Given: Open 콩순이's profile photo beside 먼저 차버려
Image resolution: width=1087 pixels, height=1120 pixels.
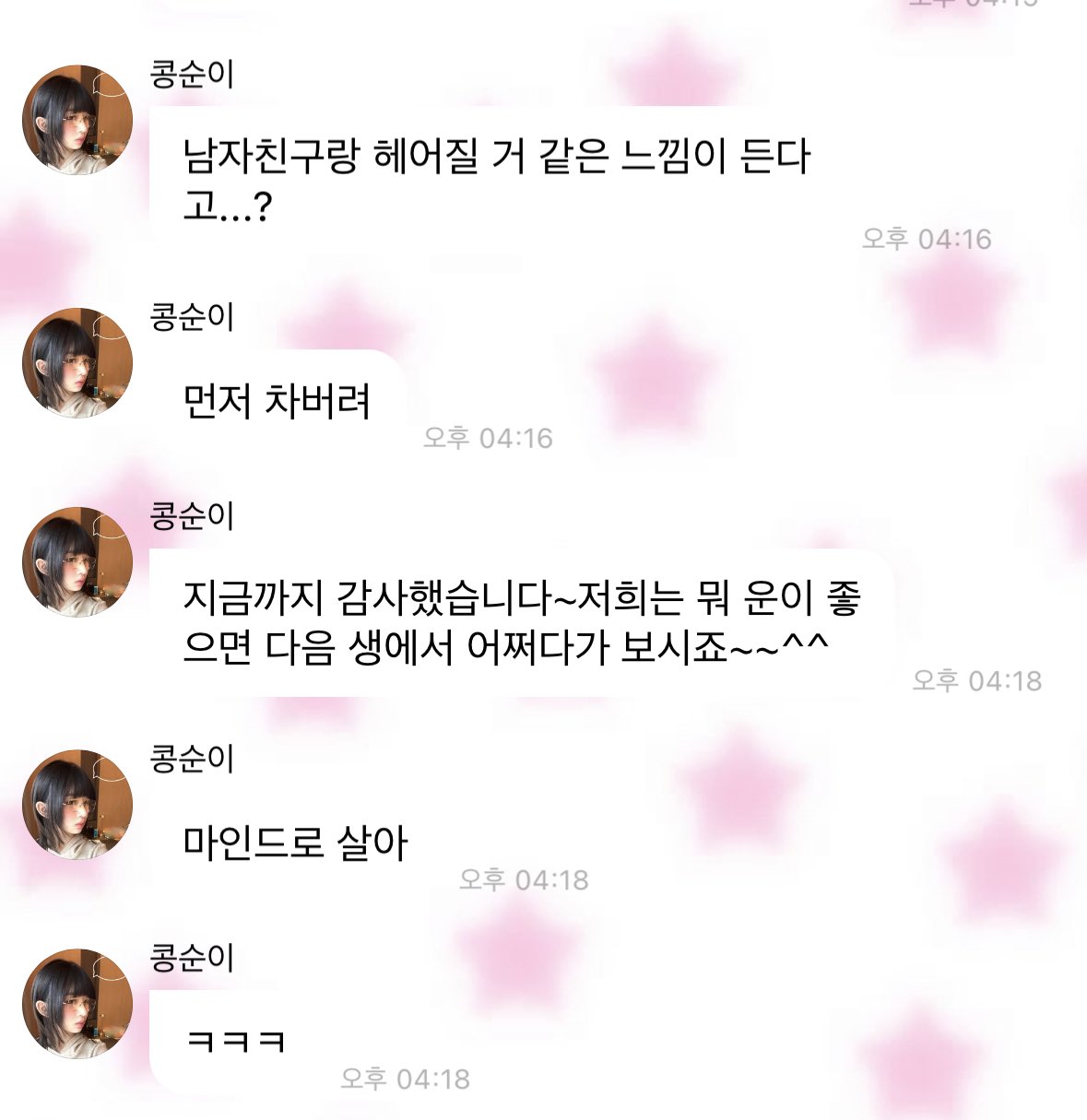Looking at the screenshot, I should [x=77, y=363].
